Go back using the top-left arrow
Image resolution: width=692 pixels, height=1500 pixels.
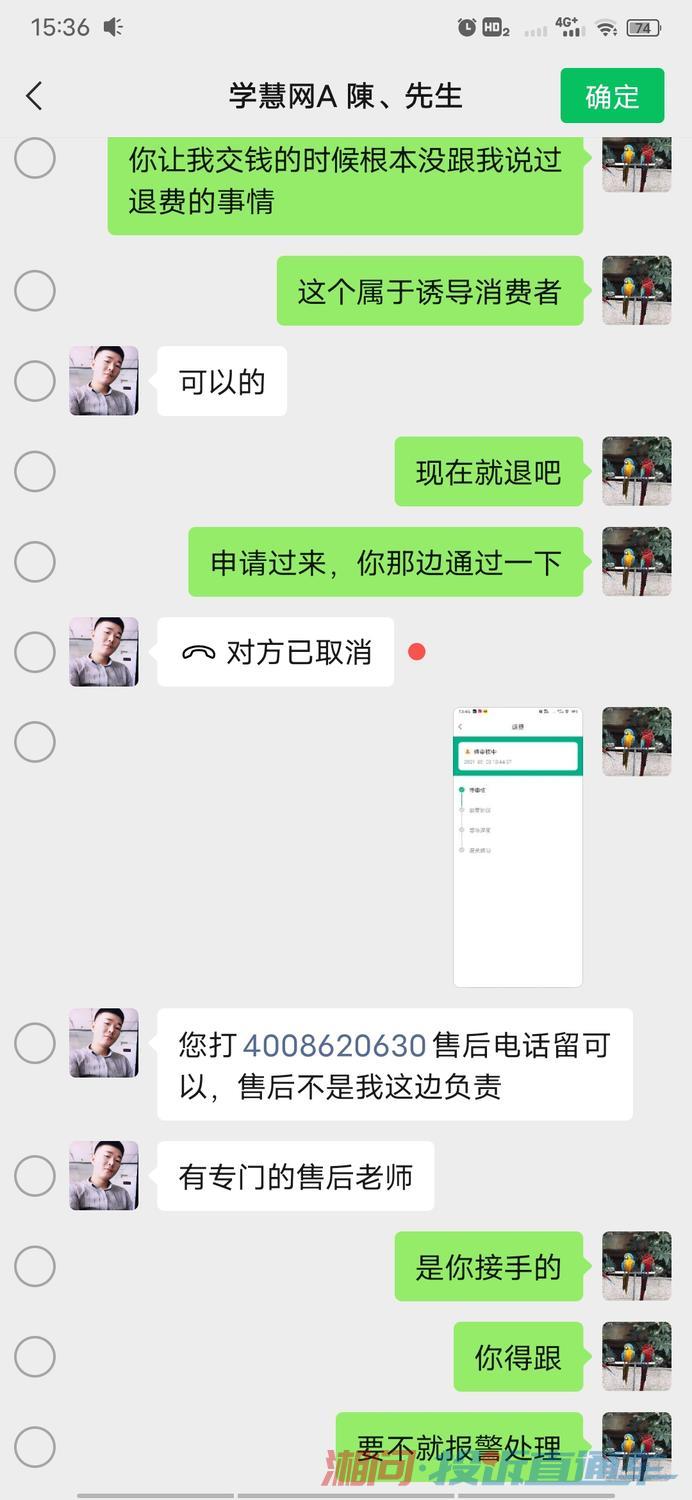[x=34, y=96]
